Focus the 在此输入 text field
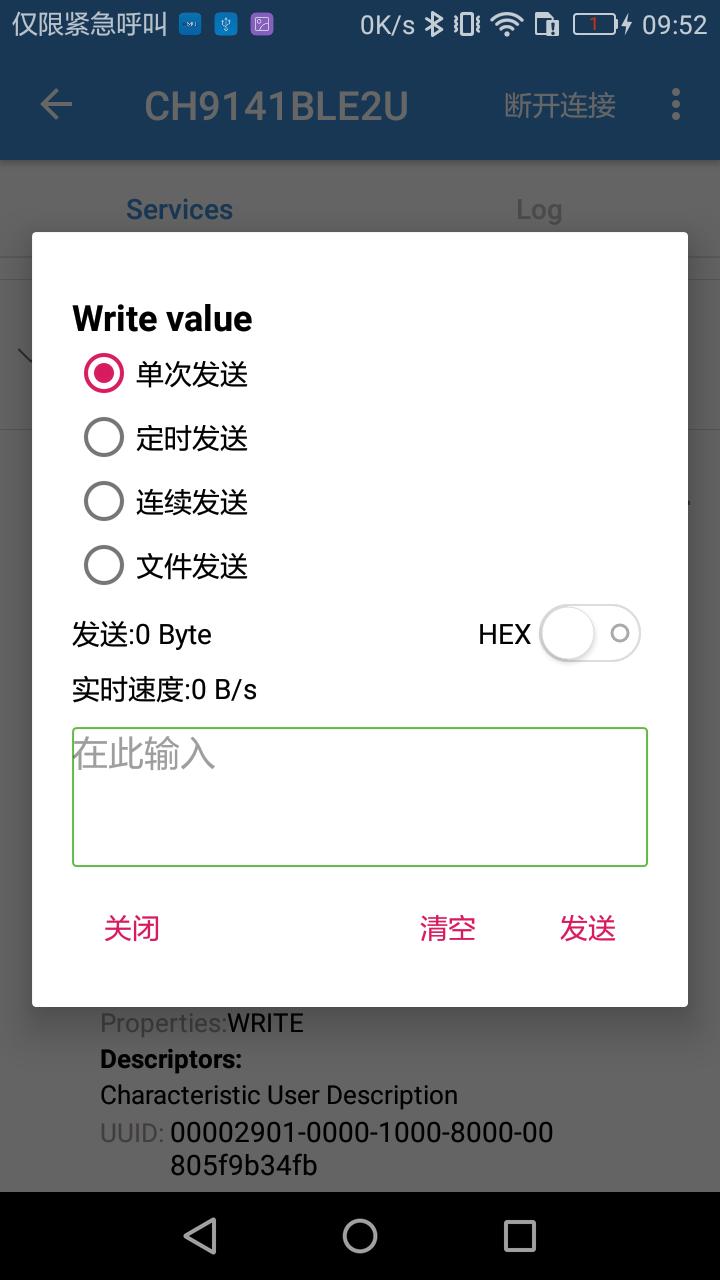Screen dimensions: 720x1280 tap(360, 797)
